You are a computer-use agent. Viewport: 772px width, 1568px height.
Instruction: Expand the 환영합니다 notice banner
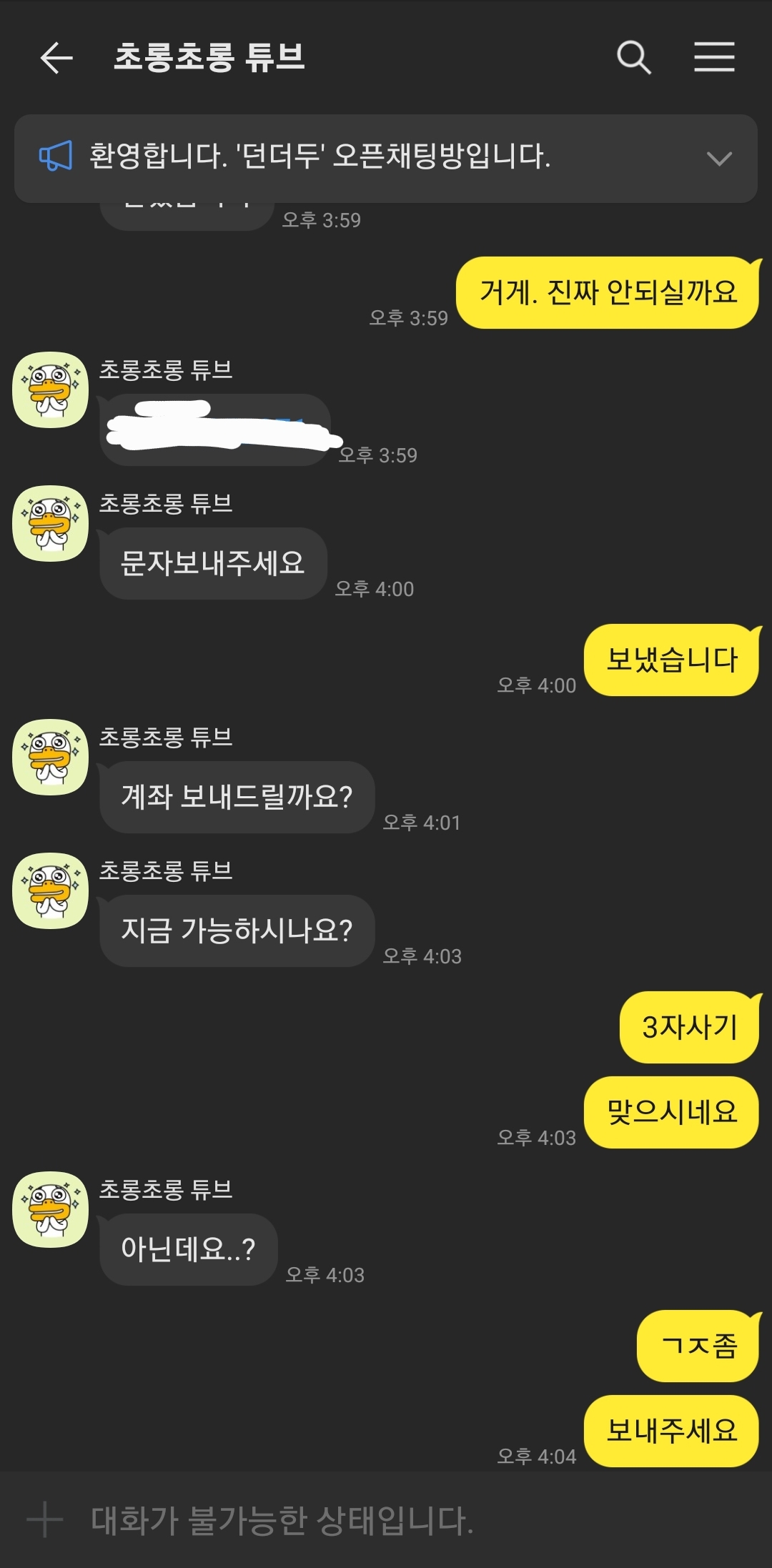click(x=719, y=158)
